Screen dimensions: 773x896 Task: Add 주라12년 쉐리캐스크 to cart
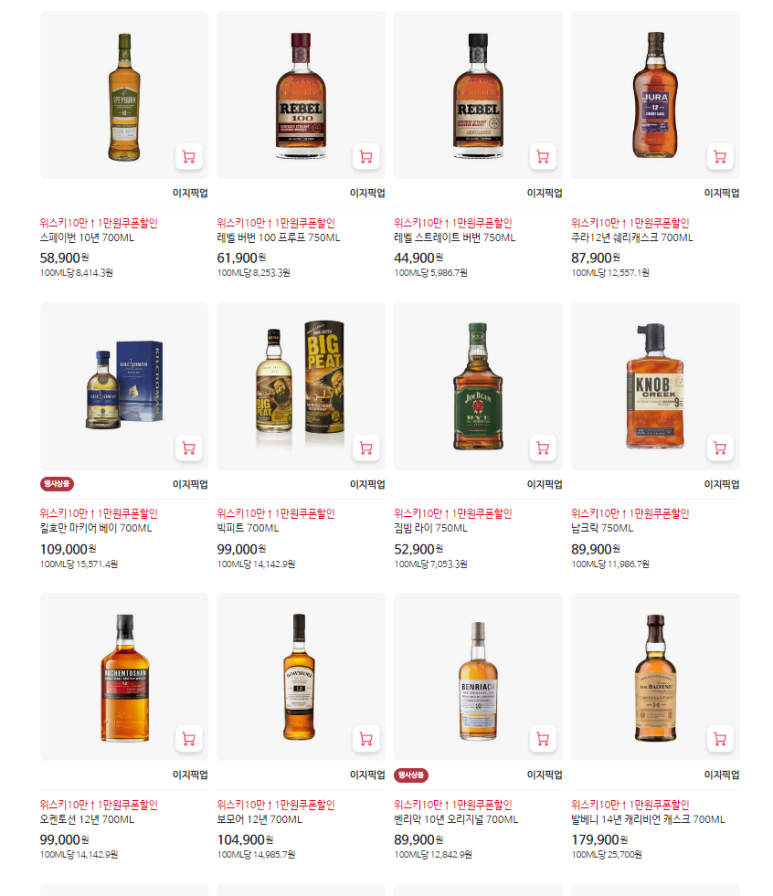(720, 157)
